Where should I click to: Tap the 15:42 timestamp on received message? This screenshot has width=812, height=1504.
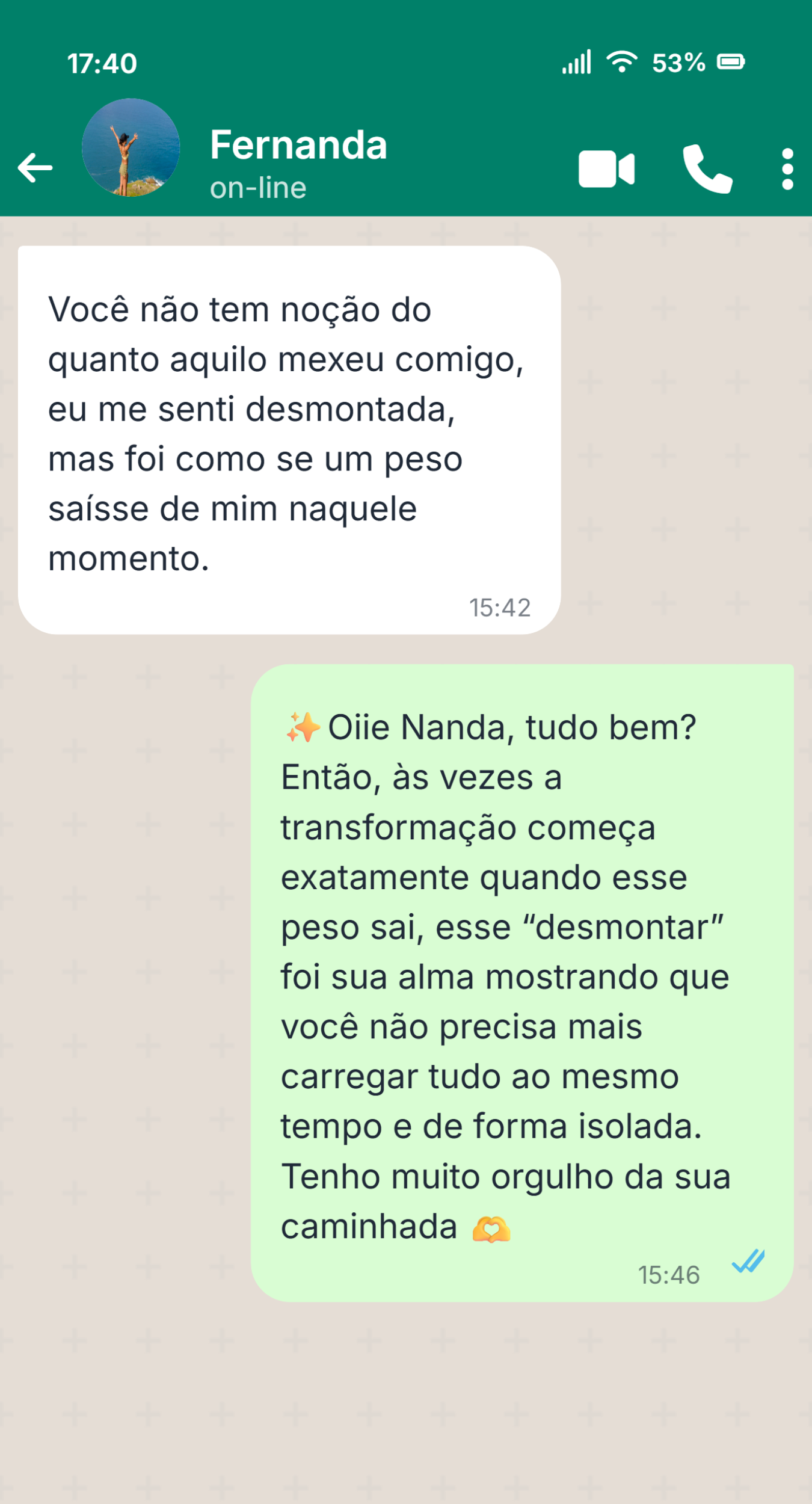(500, 608)
